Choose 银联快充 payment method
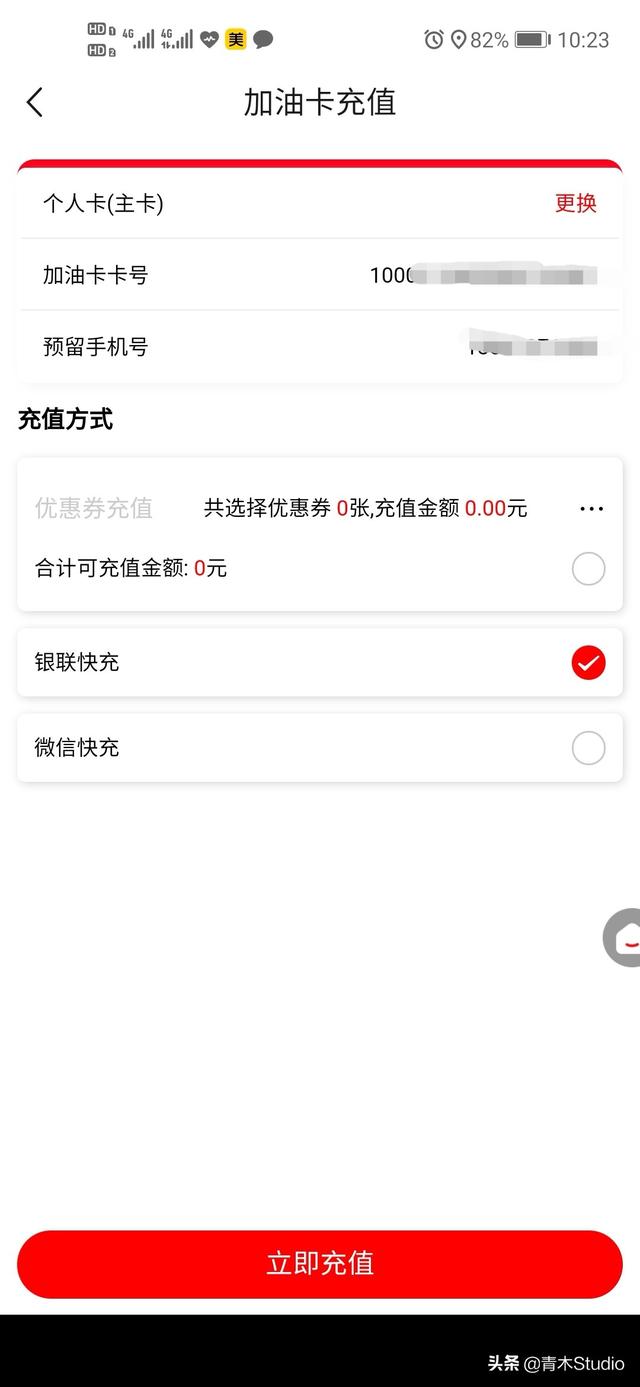 (320, 662)
